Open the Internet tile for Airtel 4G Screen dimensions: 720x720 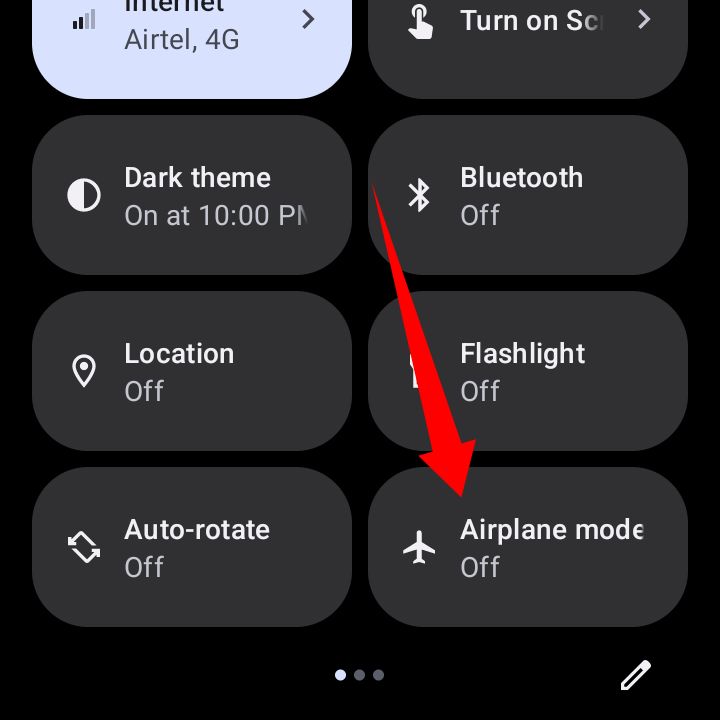pyautogui.click(x=192, y=40)
